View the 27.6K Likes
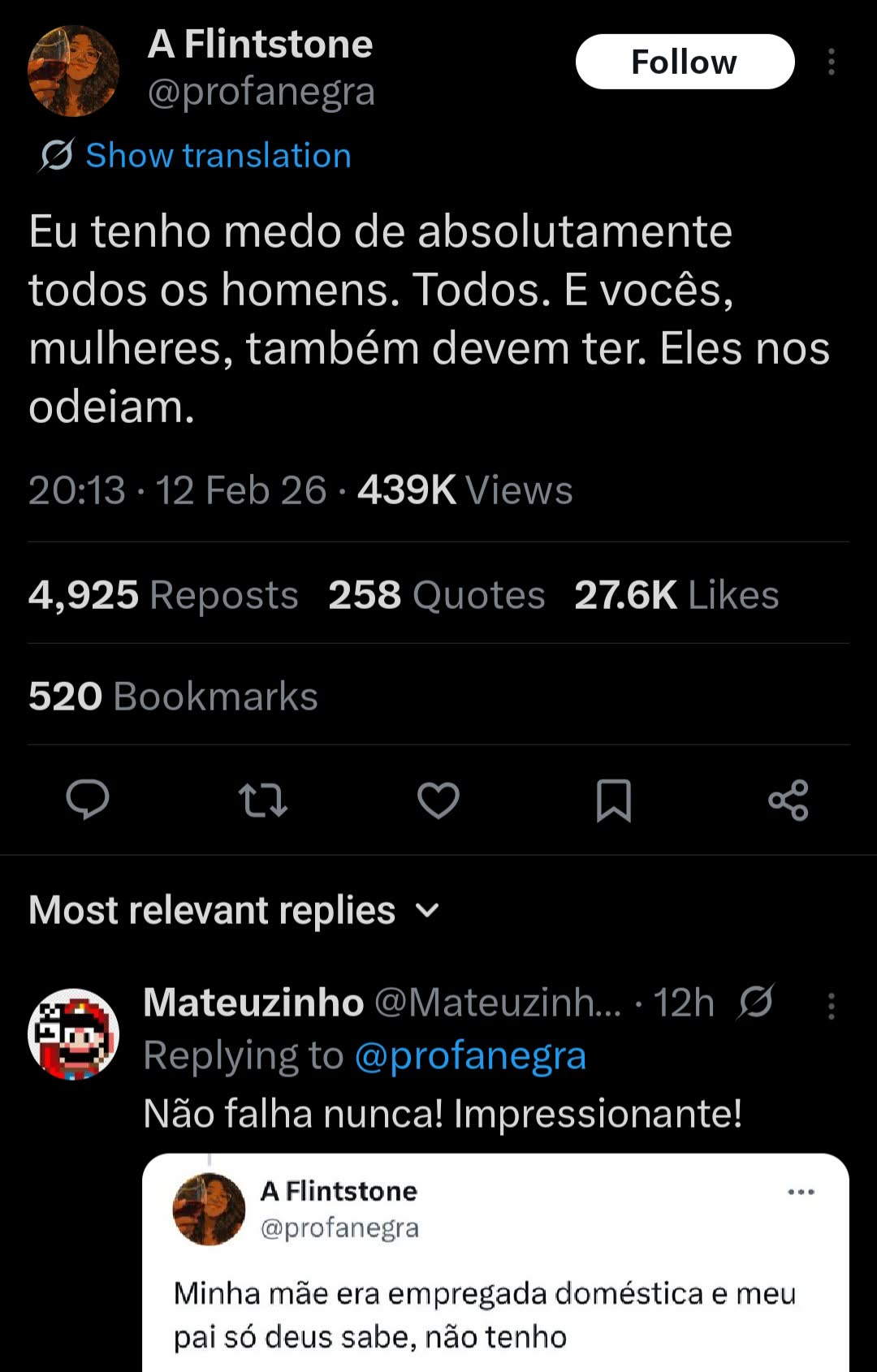This screenshot has width=877, height=1372. click(x=676, y=594)
